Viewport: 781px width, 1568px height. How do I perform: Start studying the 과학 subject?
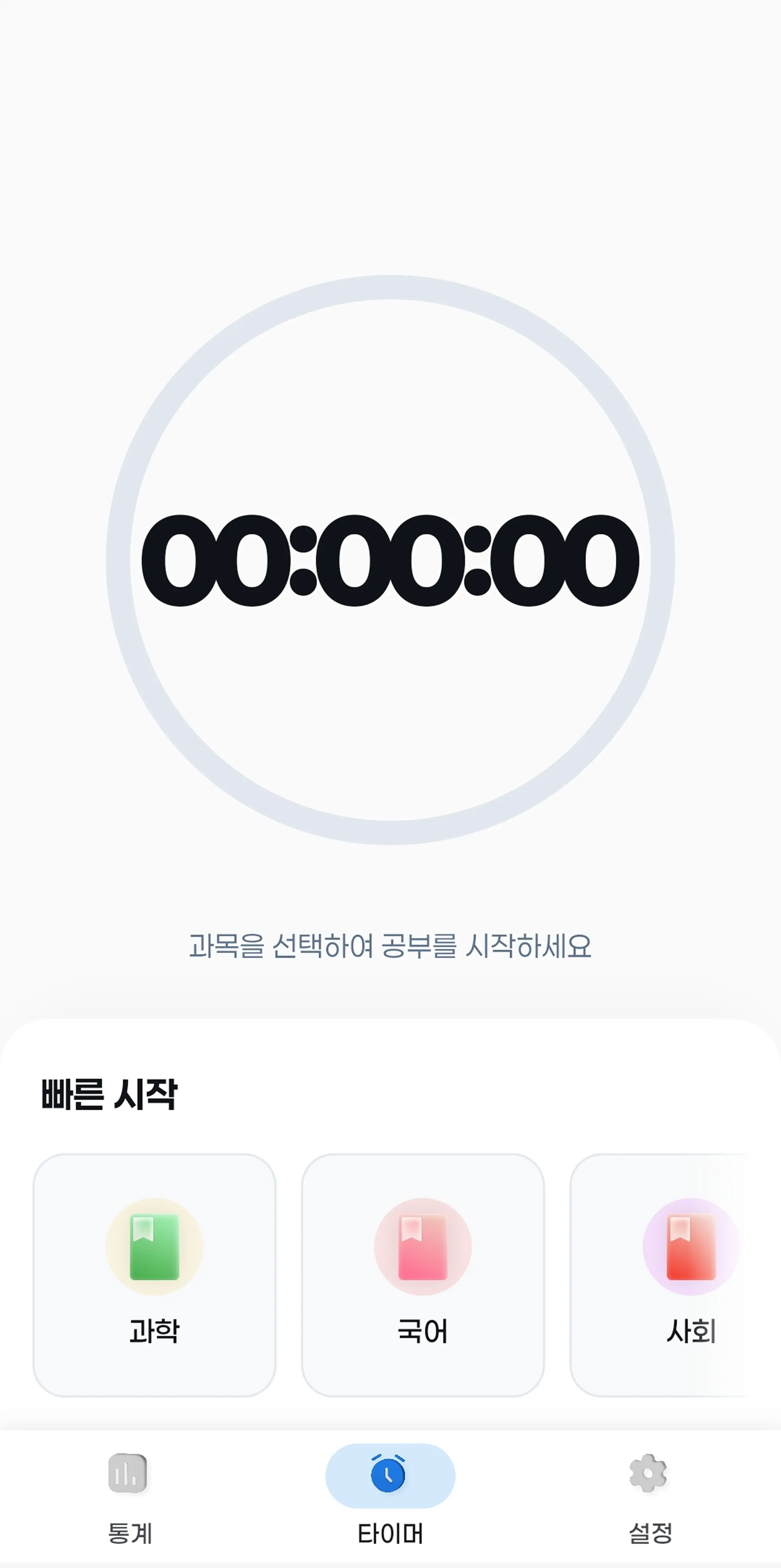(154, 1275)
